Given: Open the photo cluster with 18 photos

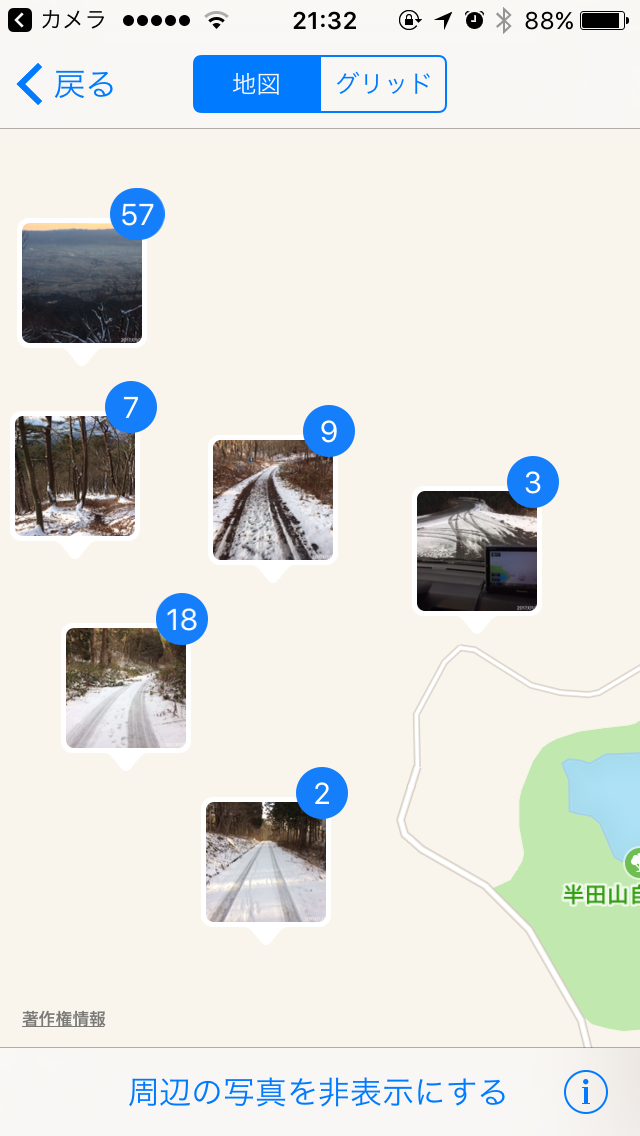Looking at the screenshot, I should point(126,688).
